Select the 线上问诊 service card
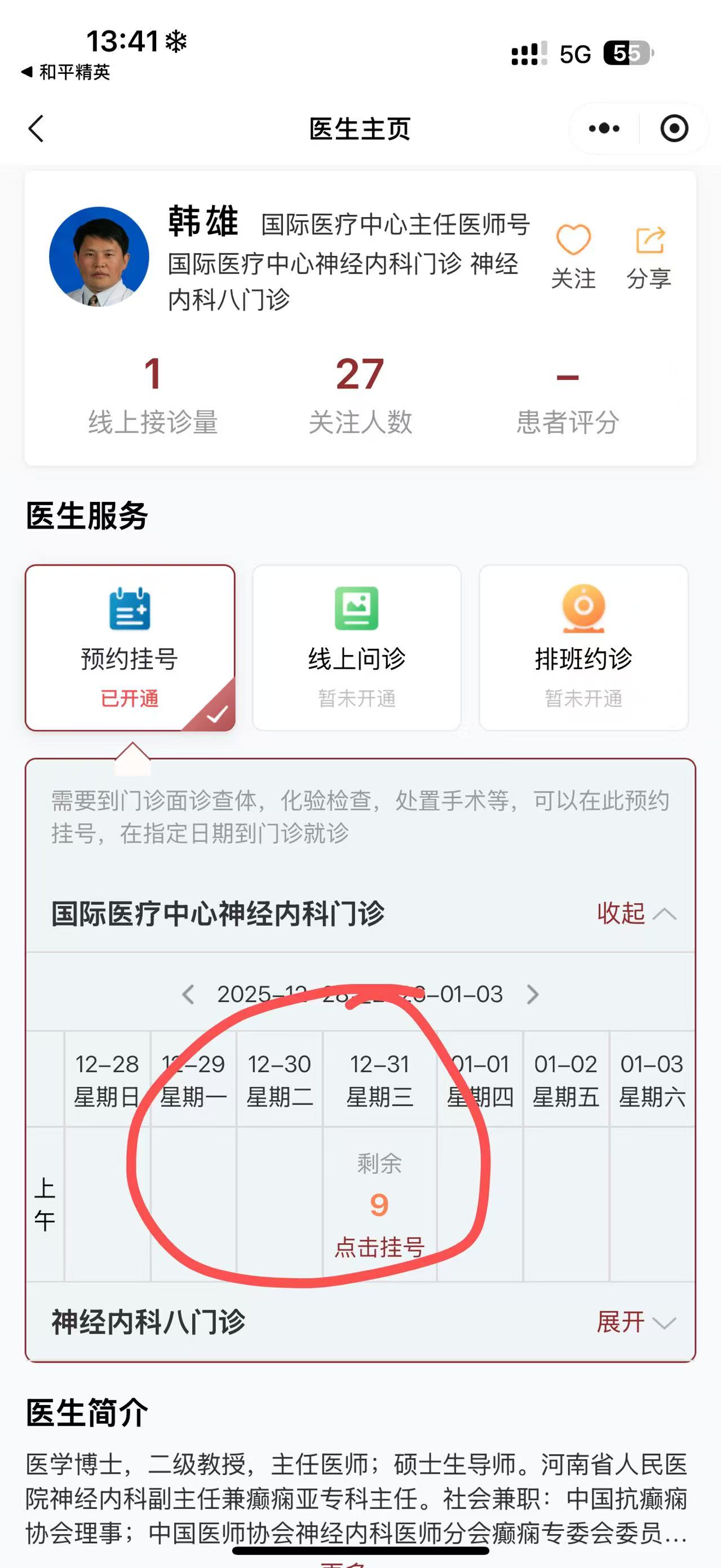721x1568 pixels. coord(356,648)
